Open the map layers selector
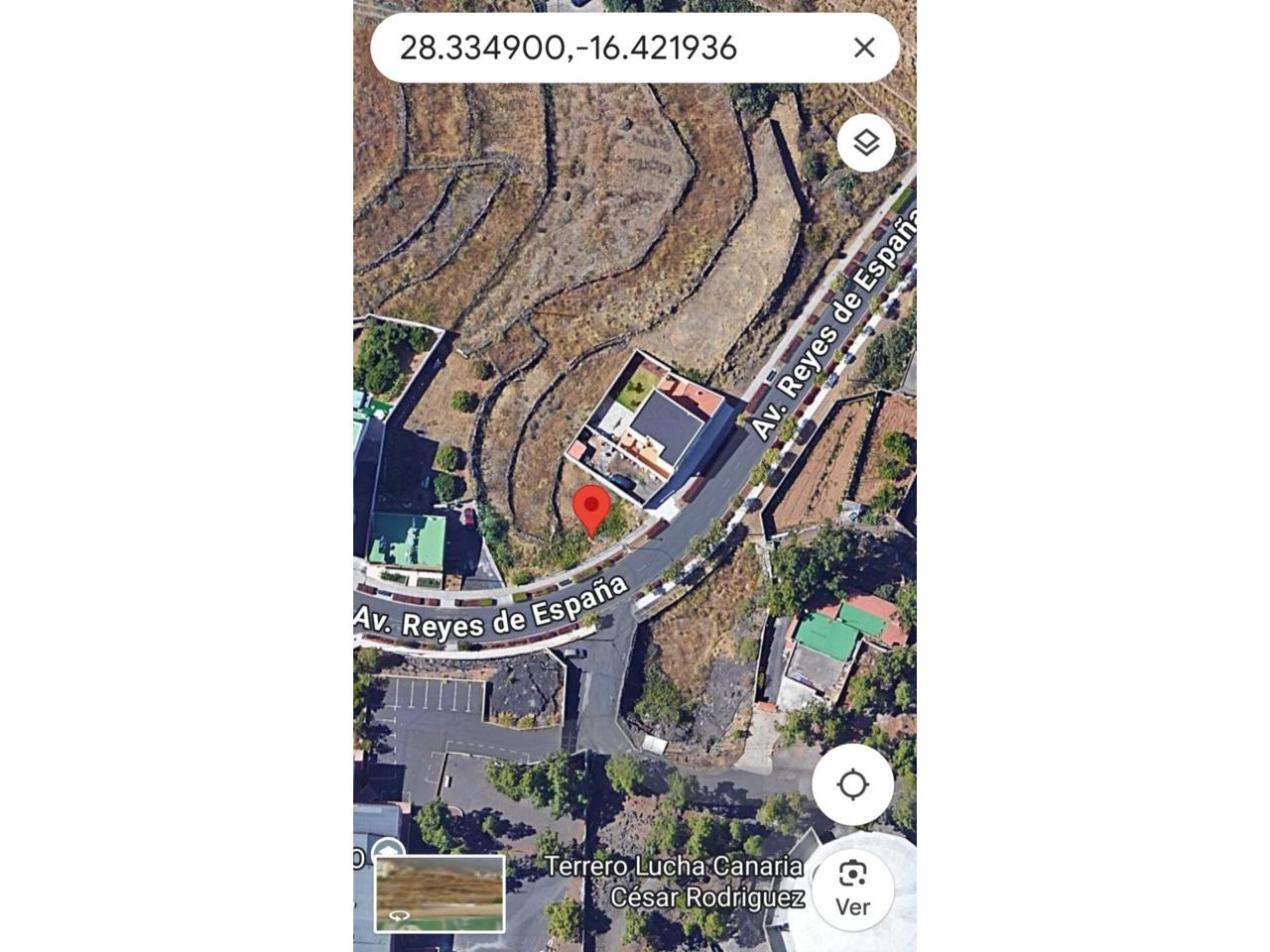The height and width of the screenshot is (952, 1270). click(866, 142)
